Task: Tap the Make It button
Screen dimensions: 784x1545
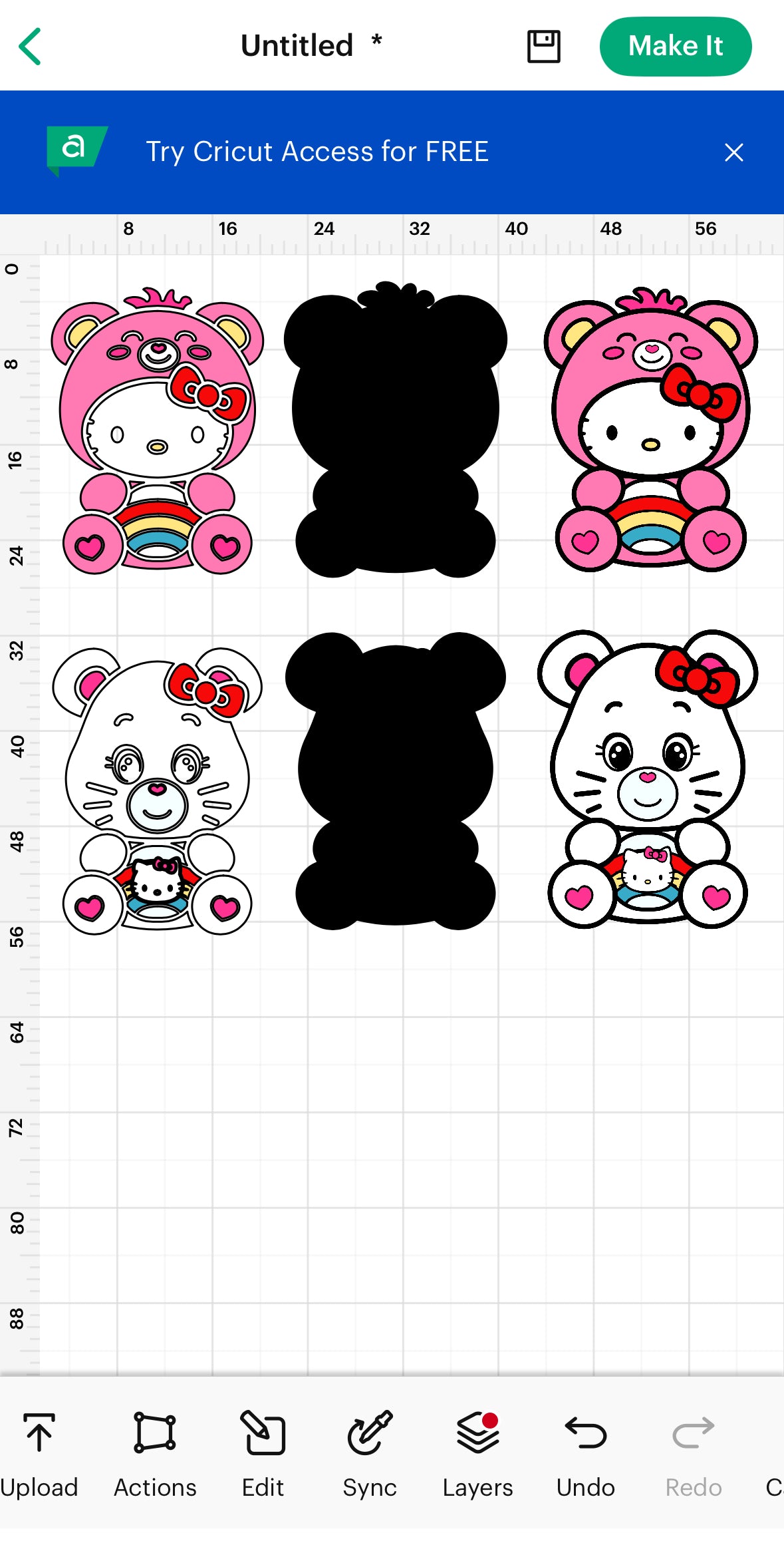Action: pos(675,47)
